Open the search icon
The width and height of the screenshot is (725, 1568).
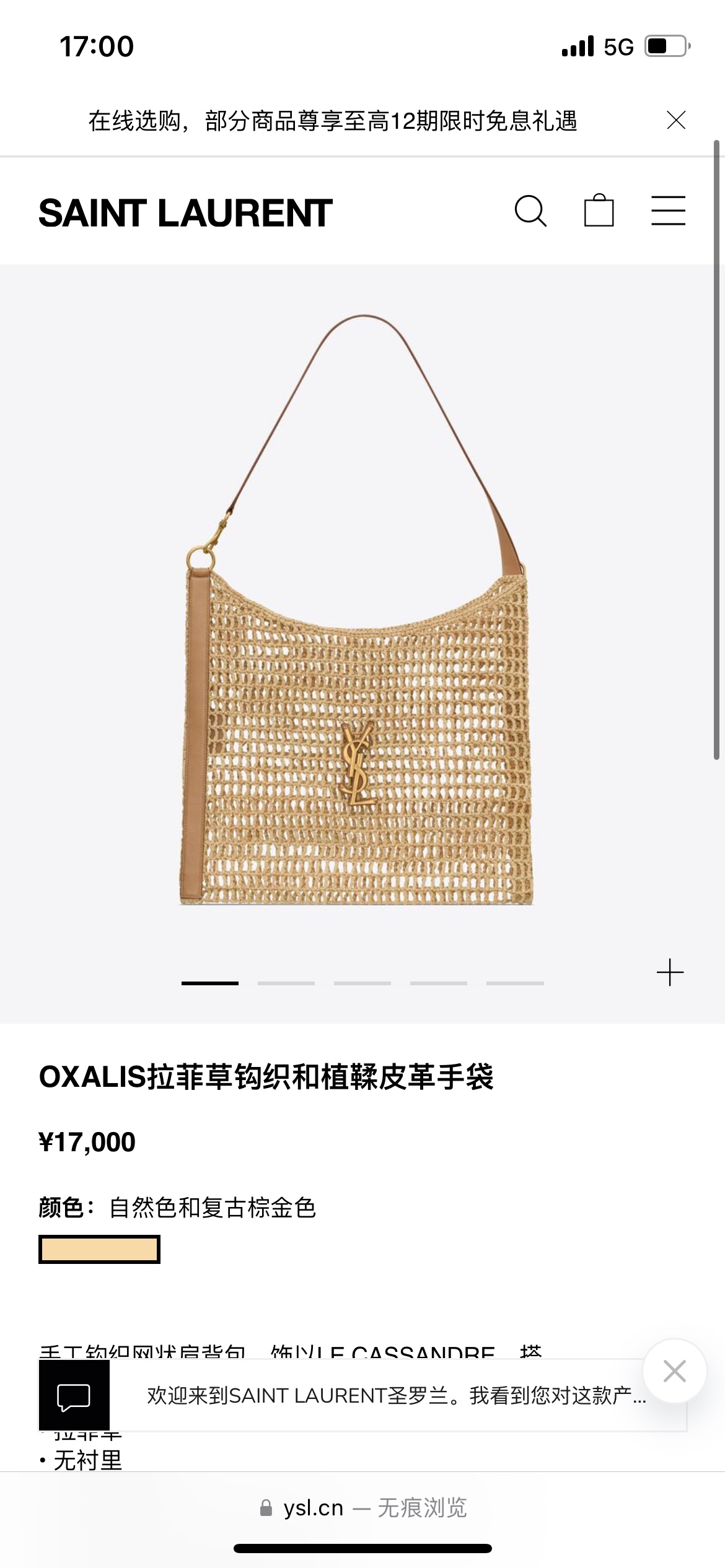(x=530, y=211)
